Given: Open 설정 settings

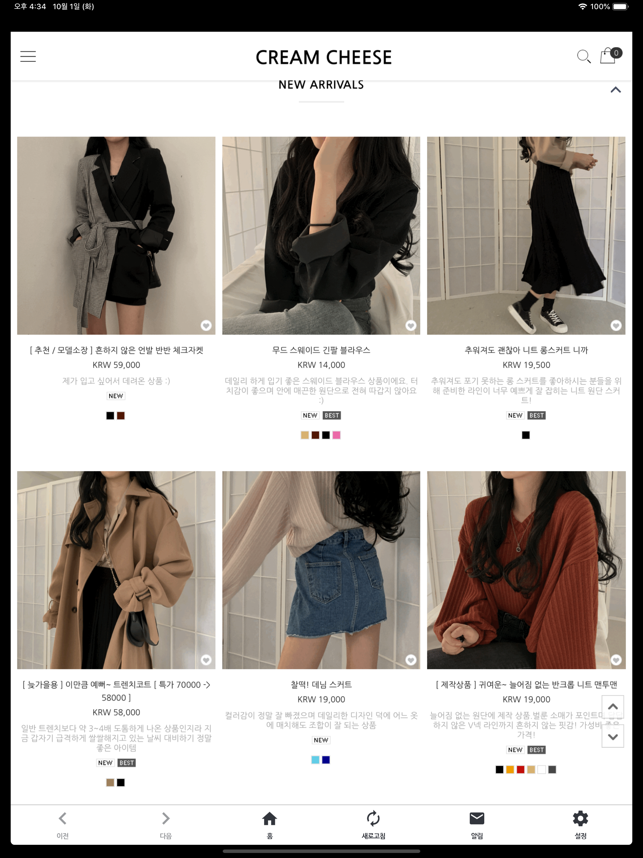Looking at the screenshot, I should point(580,824).
